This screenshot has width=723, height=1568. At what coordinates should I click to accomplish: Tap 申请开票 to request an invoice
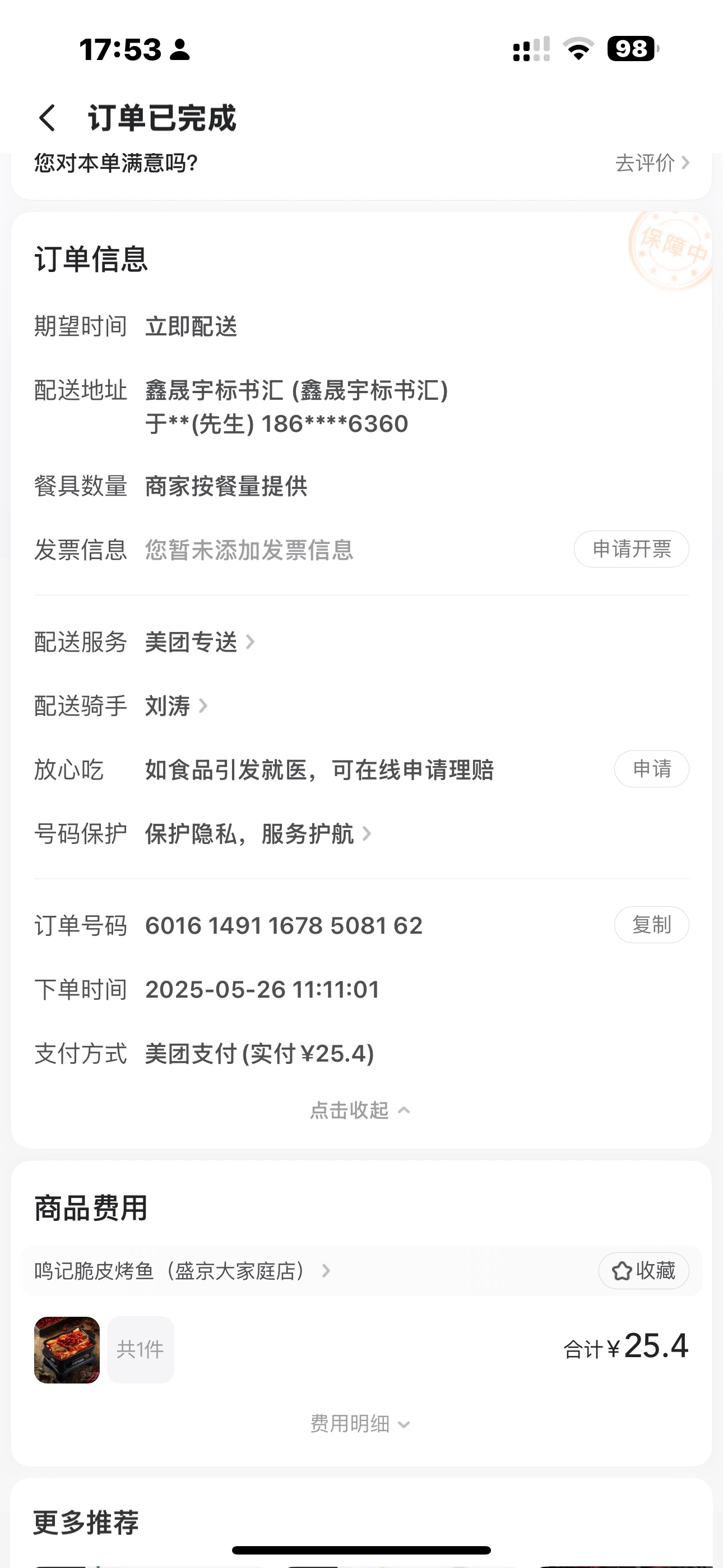click(631, 549)
